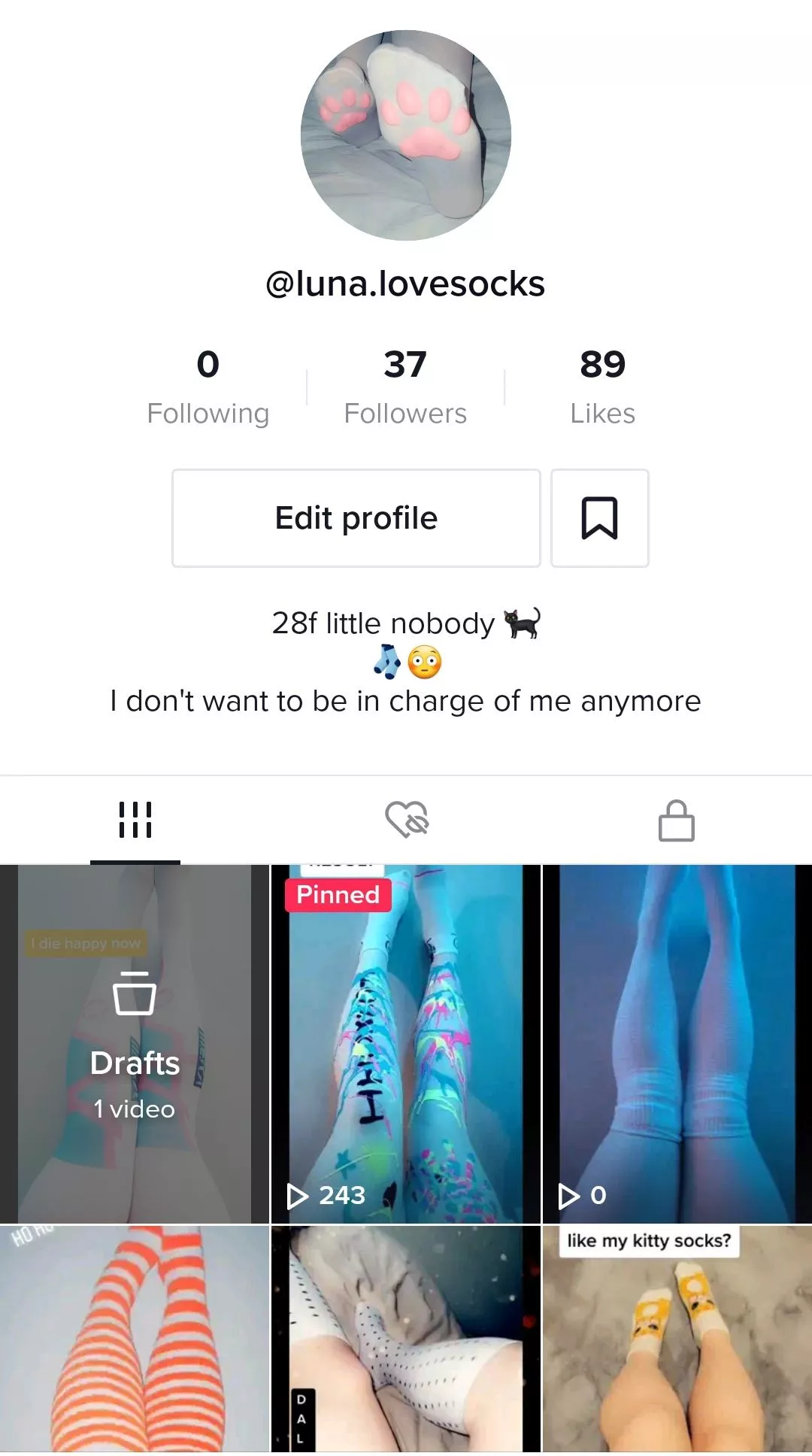This screenshot has width=812, height=1456.
Task: Open the 89 Likes count
Action: pos(602,387)
